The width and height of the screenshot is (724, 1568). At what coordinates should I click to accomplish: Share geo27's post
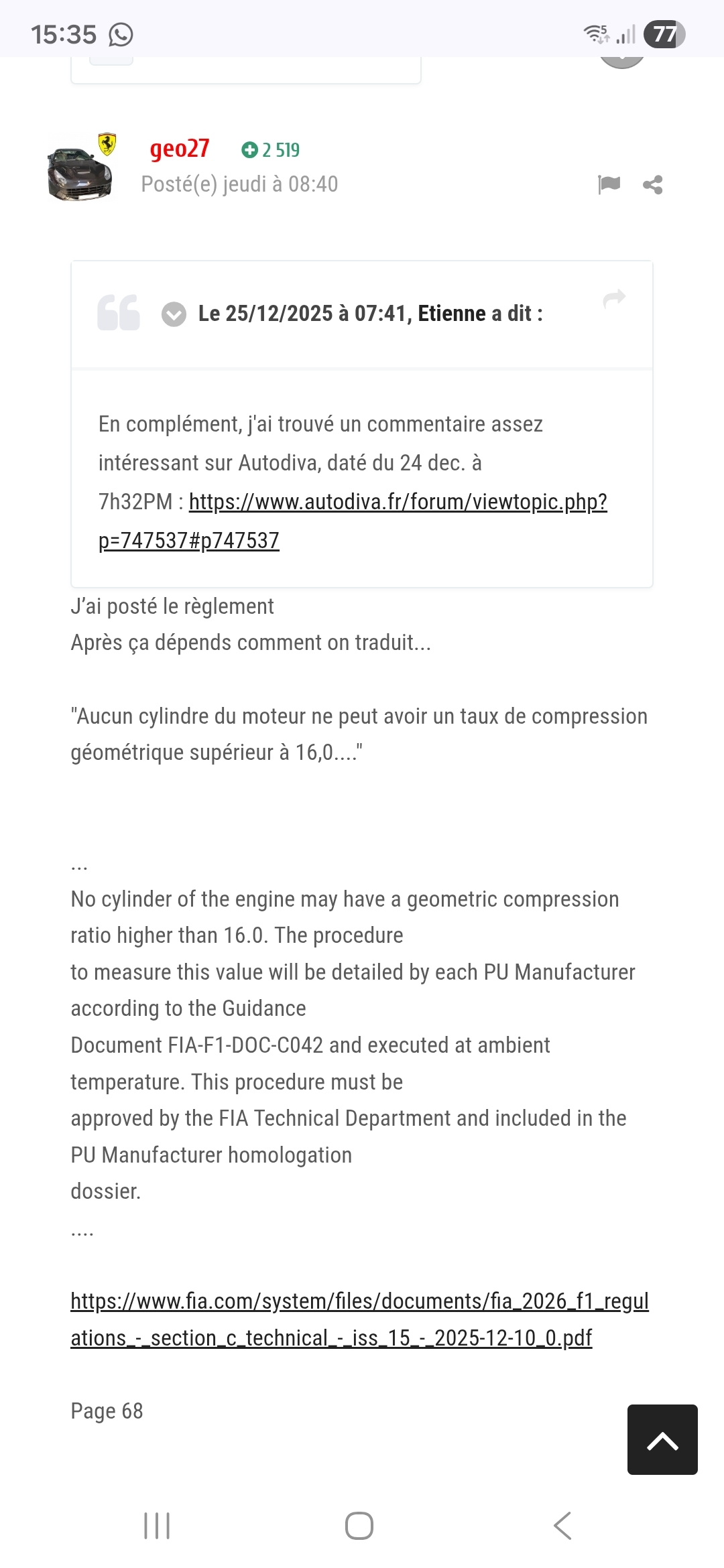[652, 185]
